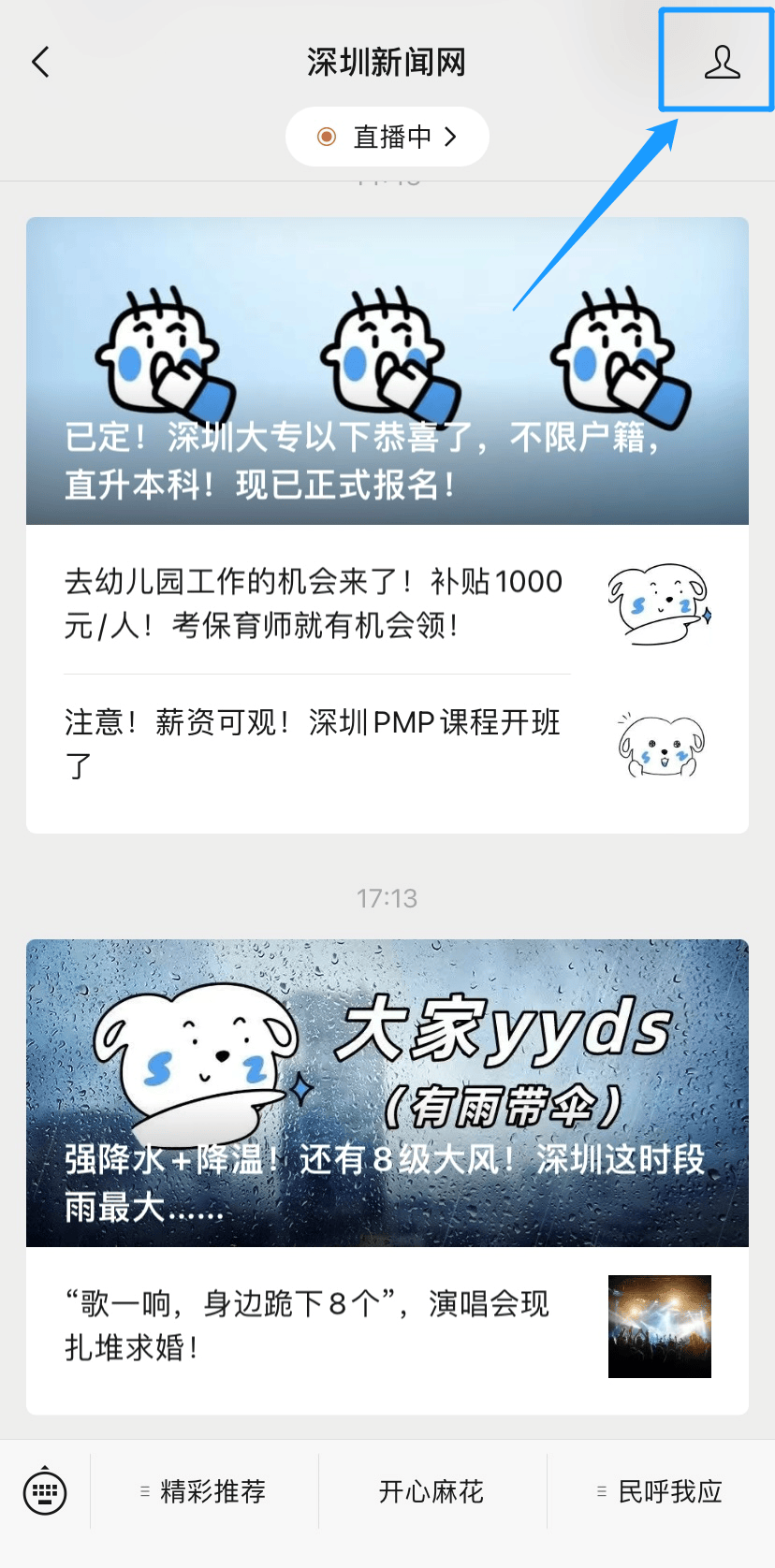Tap the live status indicator pill
Viewport: 775px width, 1568px height.
click(387, 137)
